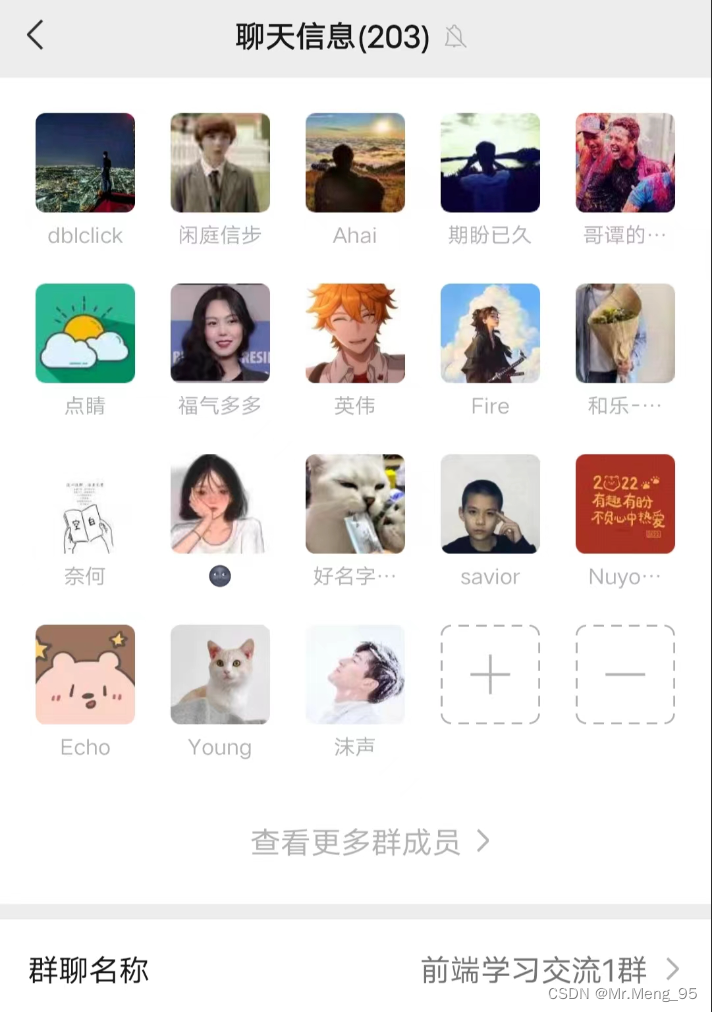View 沫声's member profile
Screen dimensions: 712x1012
coord(355,674)
